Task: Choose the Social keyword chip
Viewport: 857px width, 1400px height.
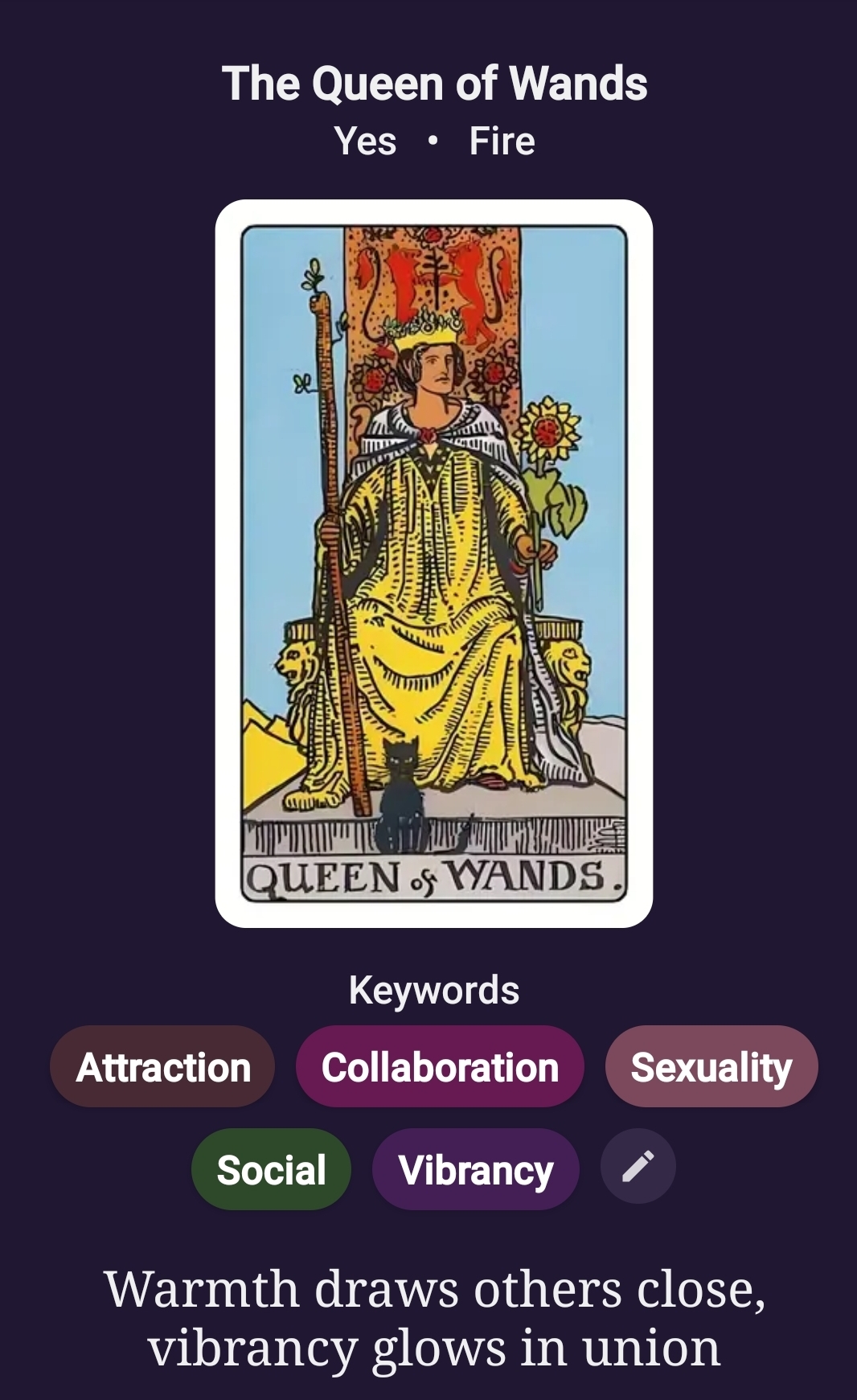Action: click(271, 1169)
